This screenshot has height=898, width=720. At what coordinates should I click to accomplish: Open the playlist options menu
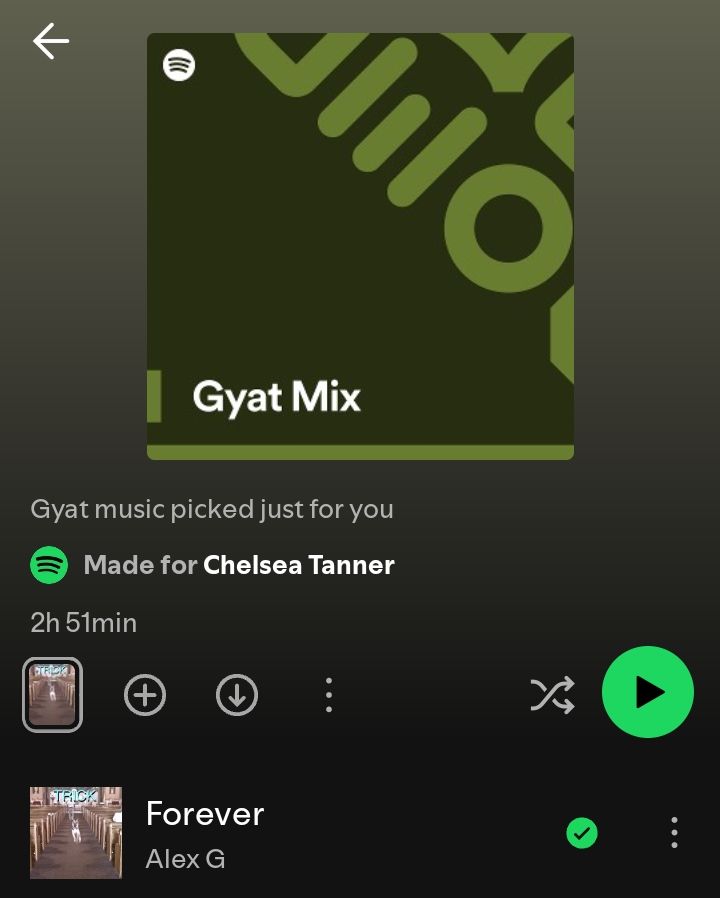point(328,694)
